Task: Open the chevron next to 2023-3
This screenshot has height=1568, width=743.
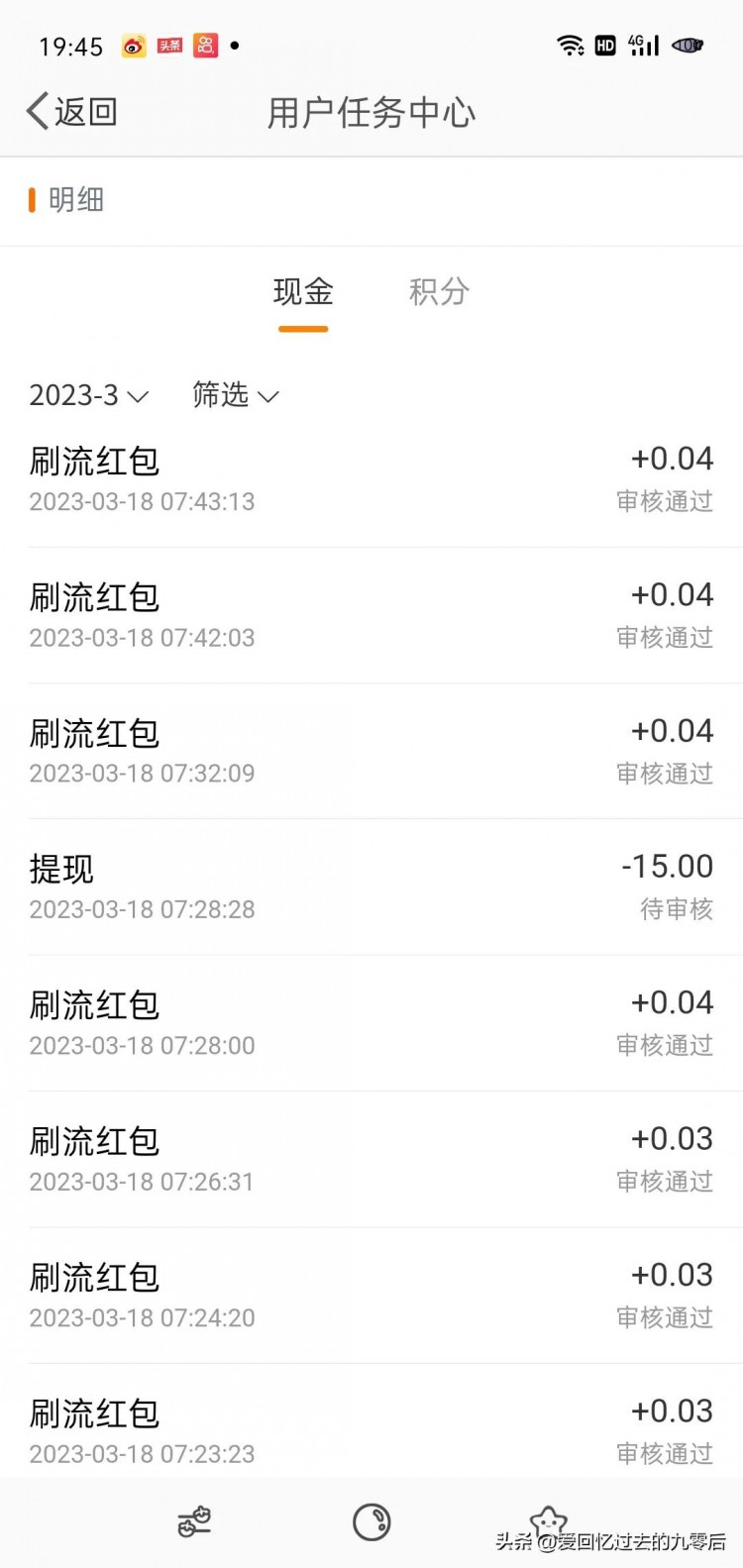Action: [x=137, y=398]
